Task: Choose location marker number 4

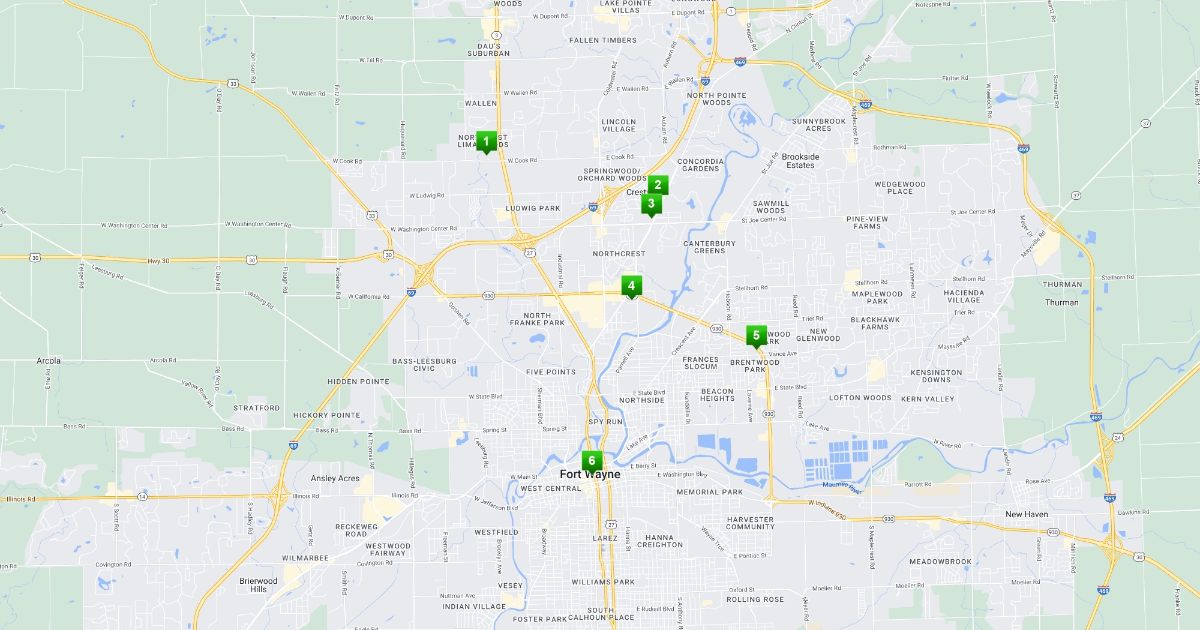Action: 631,286
